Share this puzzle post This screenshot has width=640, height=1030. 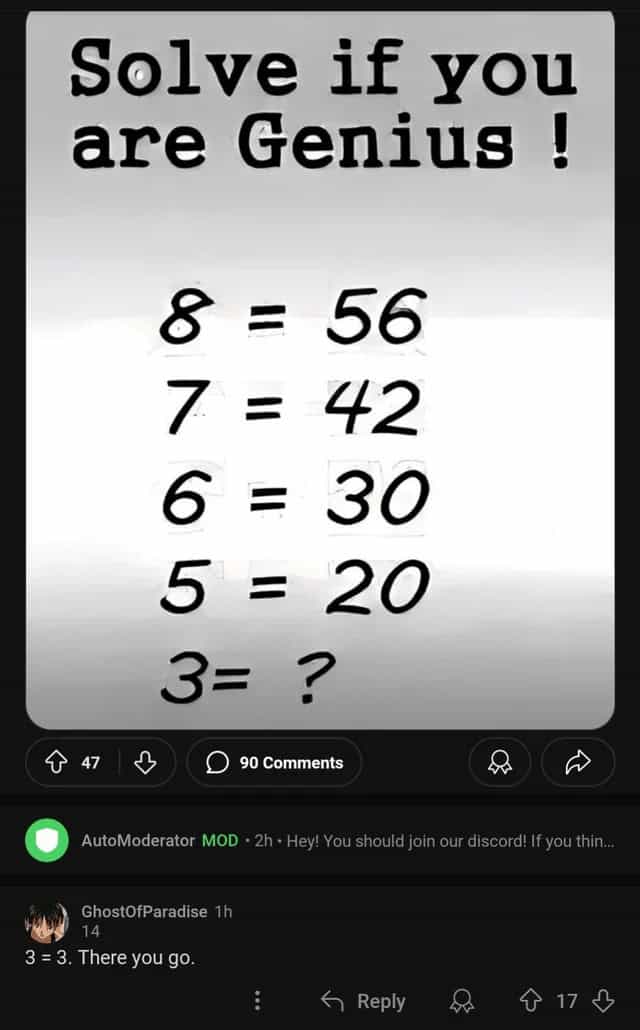coord(577,763)
